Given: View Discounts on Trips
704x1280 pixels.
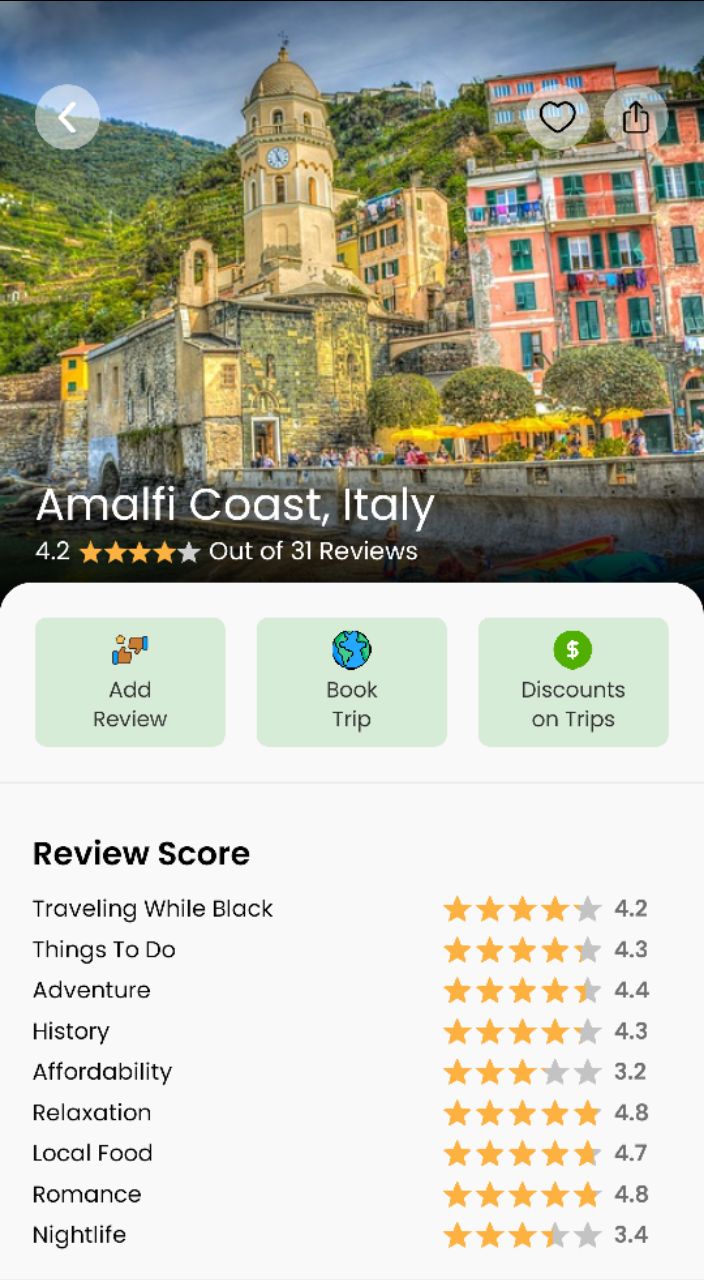Looking at the screenshot, I should click(x=573, y=682).
